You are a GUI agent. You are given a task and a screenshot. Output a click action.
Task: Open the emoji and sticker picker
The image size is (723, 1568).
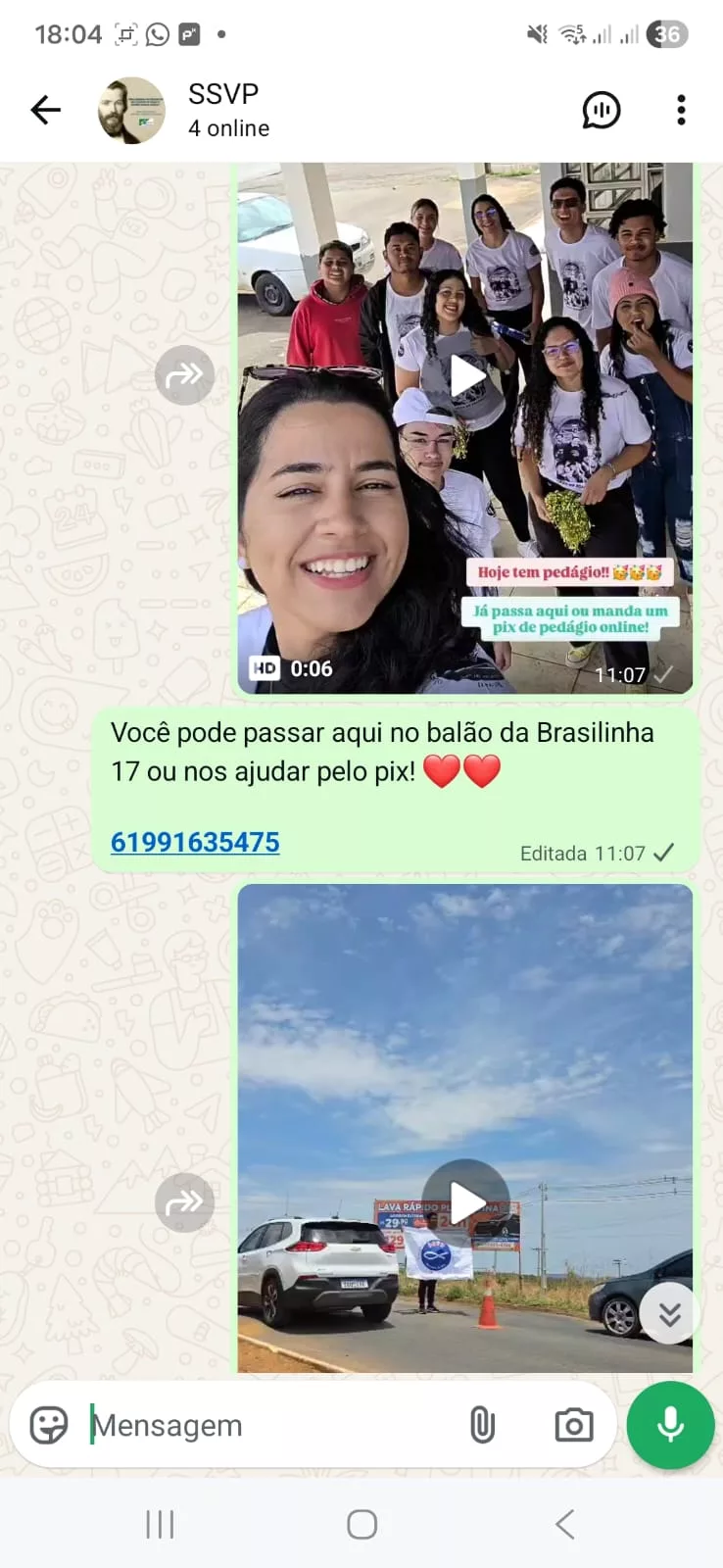point(49,1425)
